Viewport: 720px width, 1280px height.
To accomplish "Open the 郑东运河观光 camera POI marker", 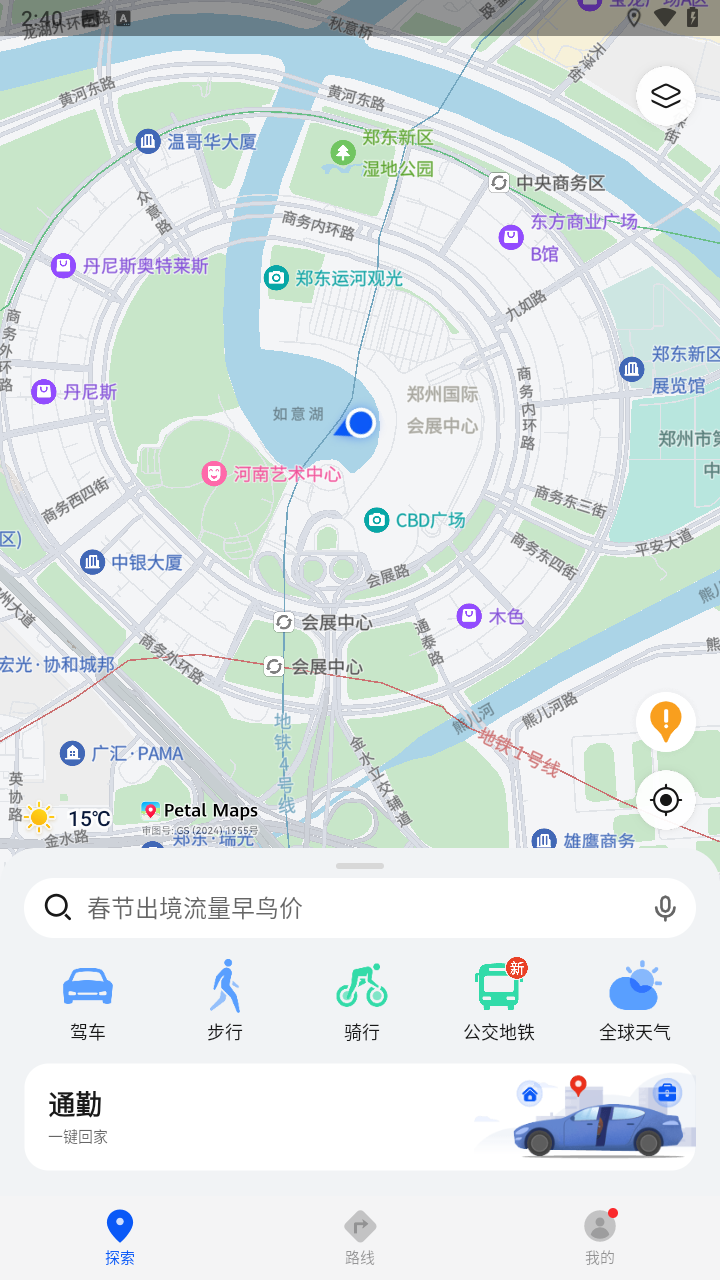I will 277,278.
